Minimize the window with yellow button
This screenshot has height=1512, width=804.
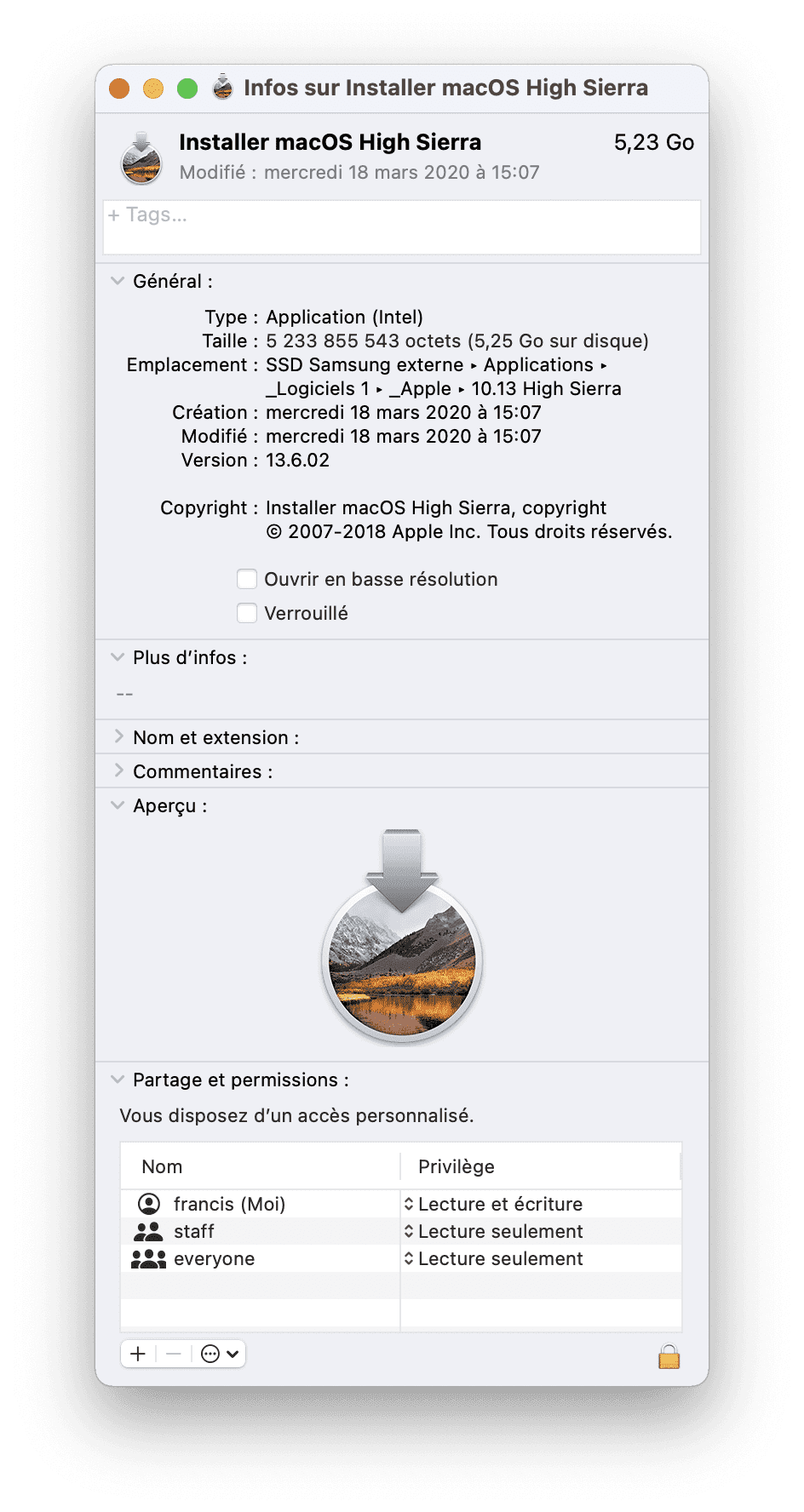(153, 89)
